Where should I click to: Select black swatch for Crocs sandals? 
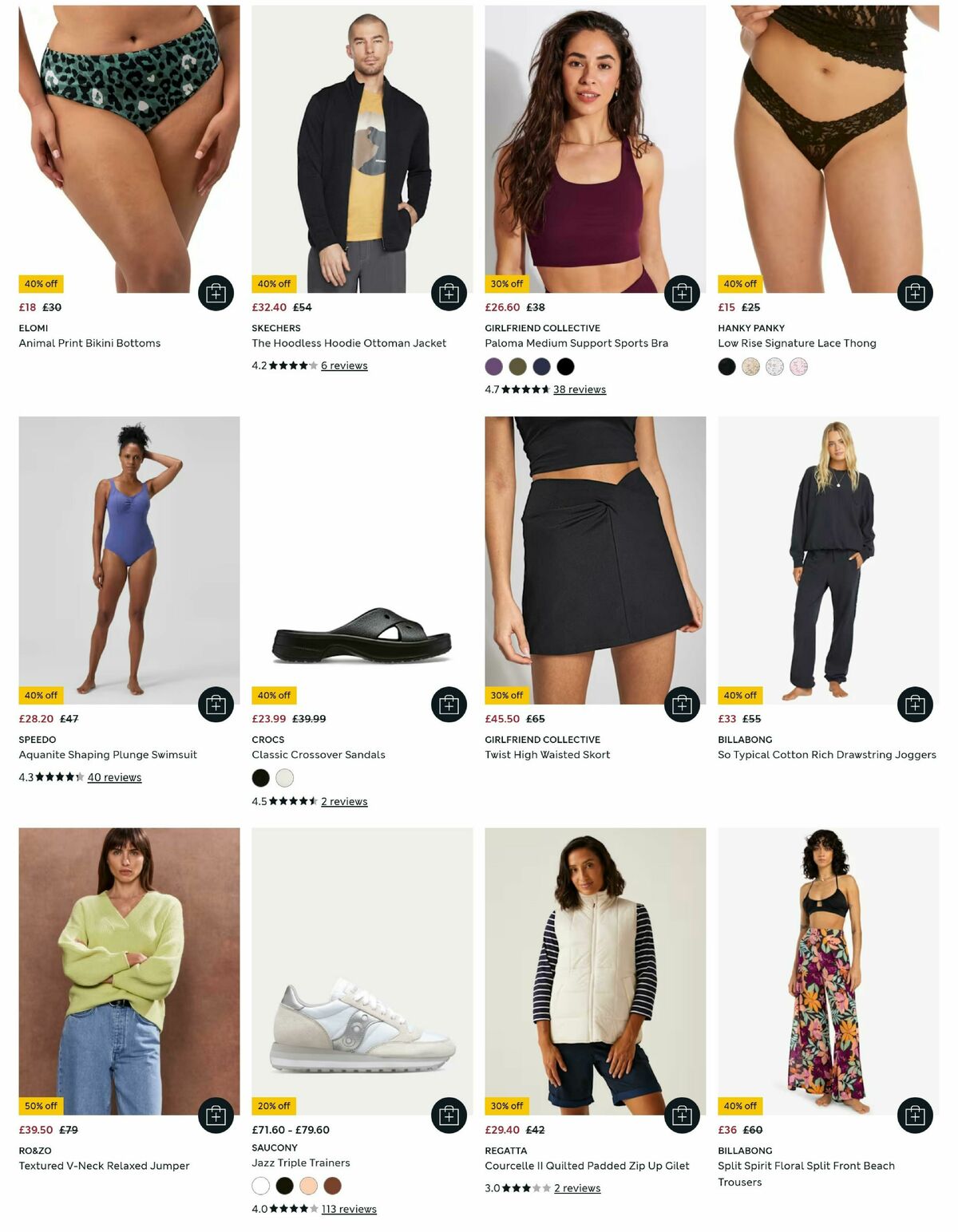(260, 778)
